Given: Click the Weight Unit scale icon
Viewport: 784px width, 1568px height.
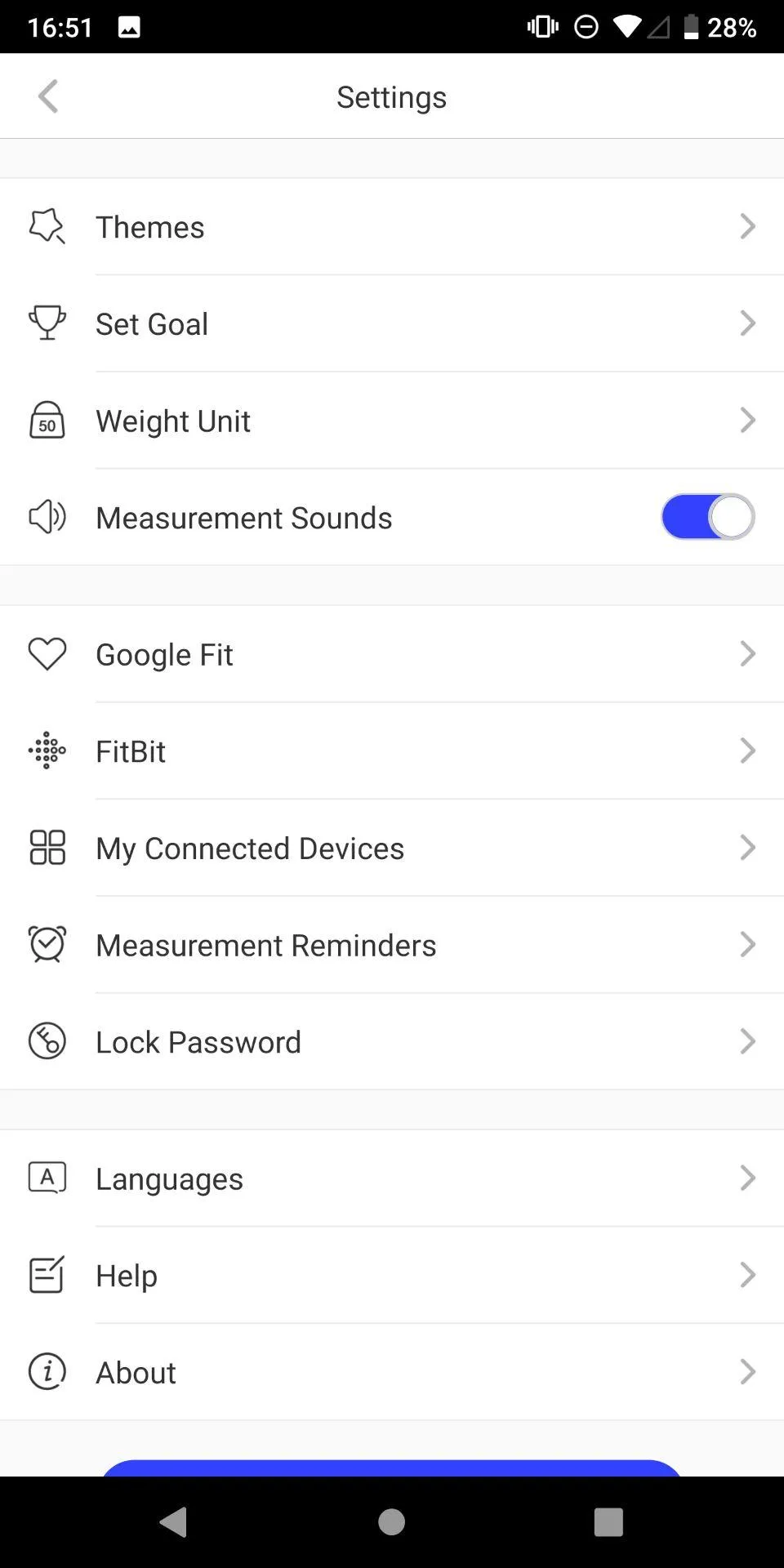Looking at the screenshot, I should pyautogui.click(x=47, y=421).
